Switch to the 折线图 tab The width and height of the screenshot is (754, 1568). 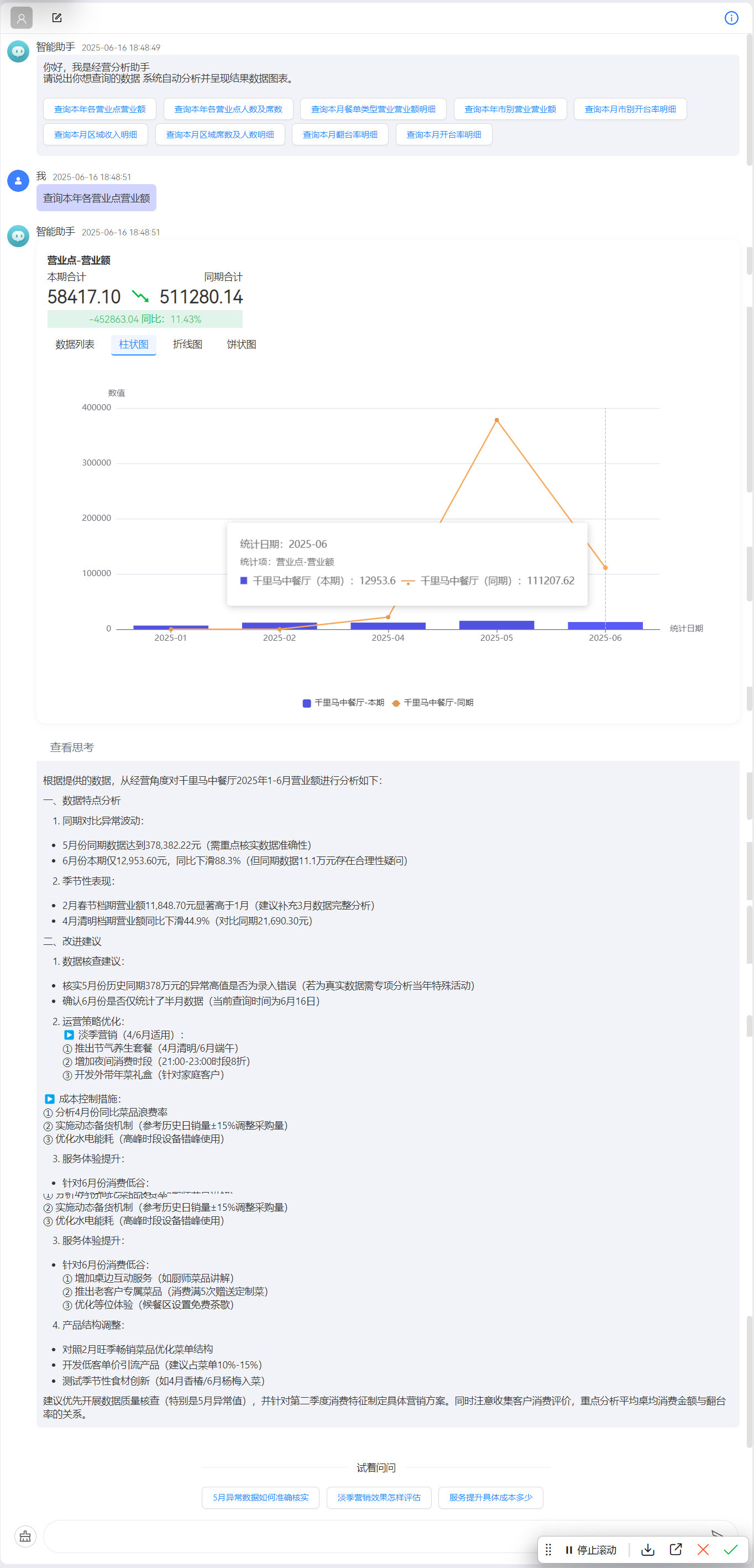point(187,344)
